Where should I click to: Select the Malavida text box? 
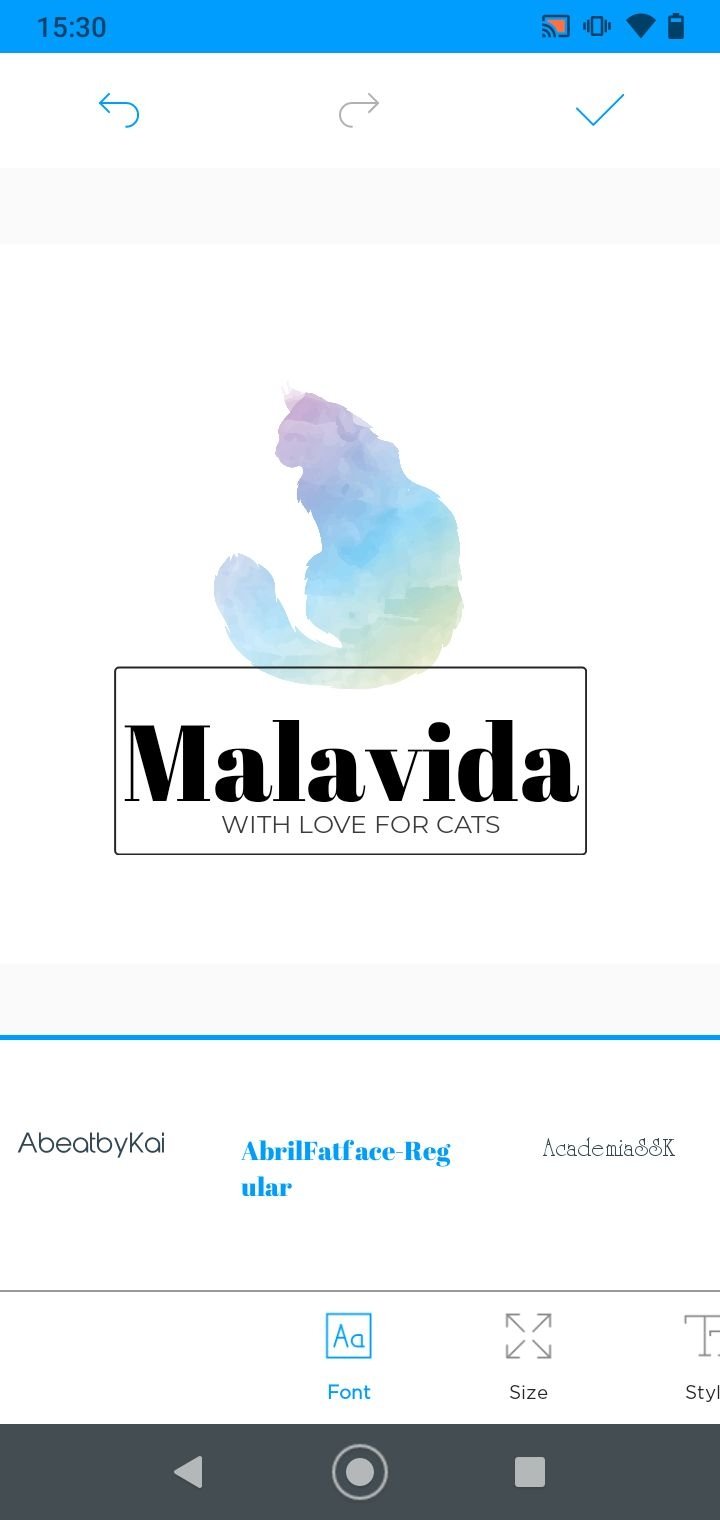coord(350,761)
